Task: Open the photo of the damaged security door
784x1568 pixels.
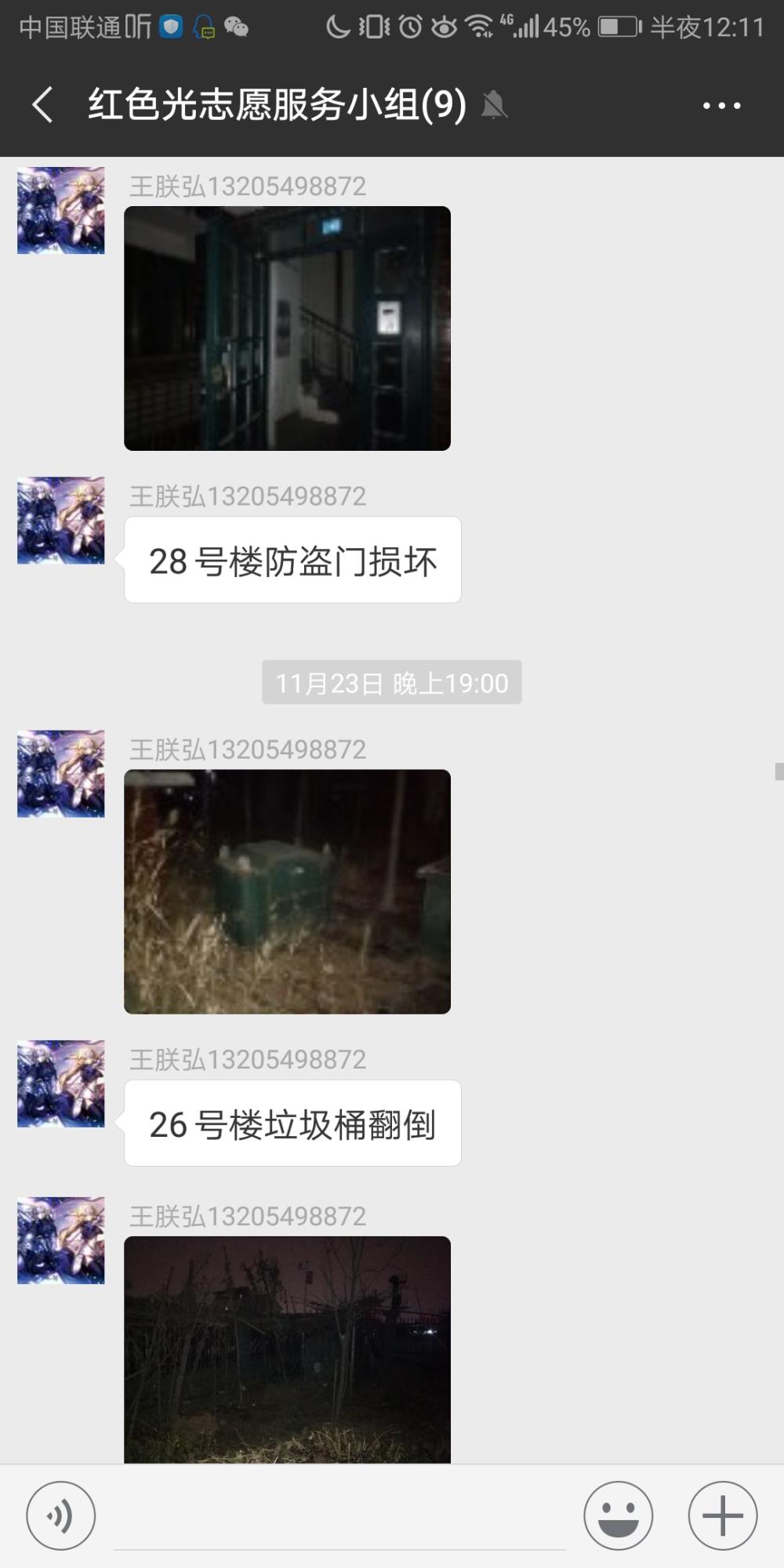Action: click(x=287, y=328)
